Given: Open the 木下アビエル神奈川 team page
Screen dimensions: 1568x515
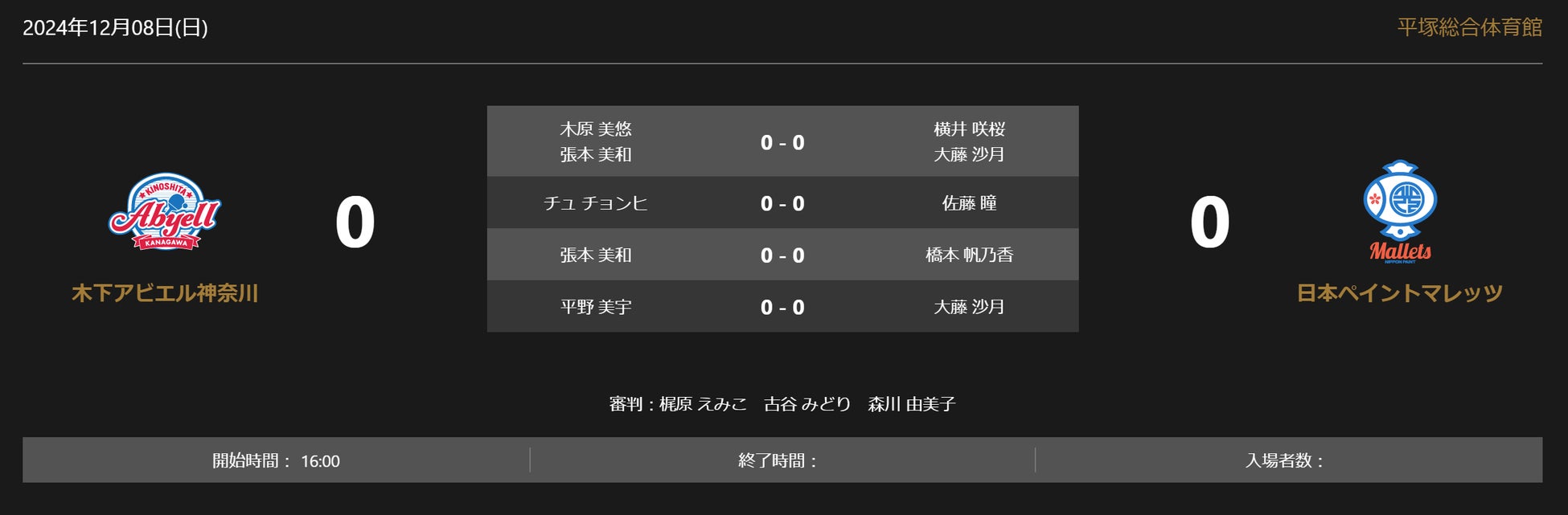Looking at the screenshot, I should (165, 293).
